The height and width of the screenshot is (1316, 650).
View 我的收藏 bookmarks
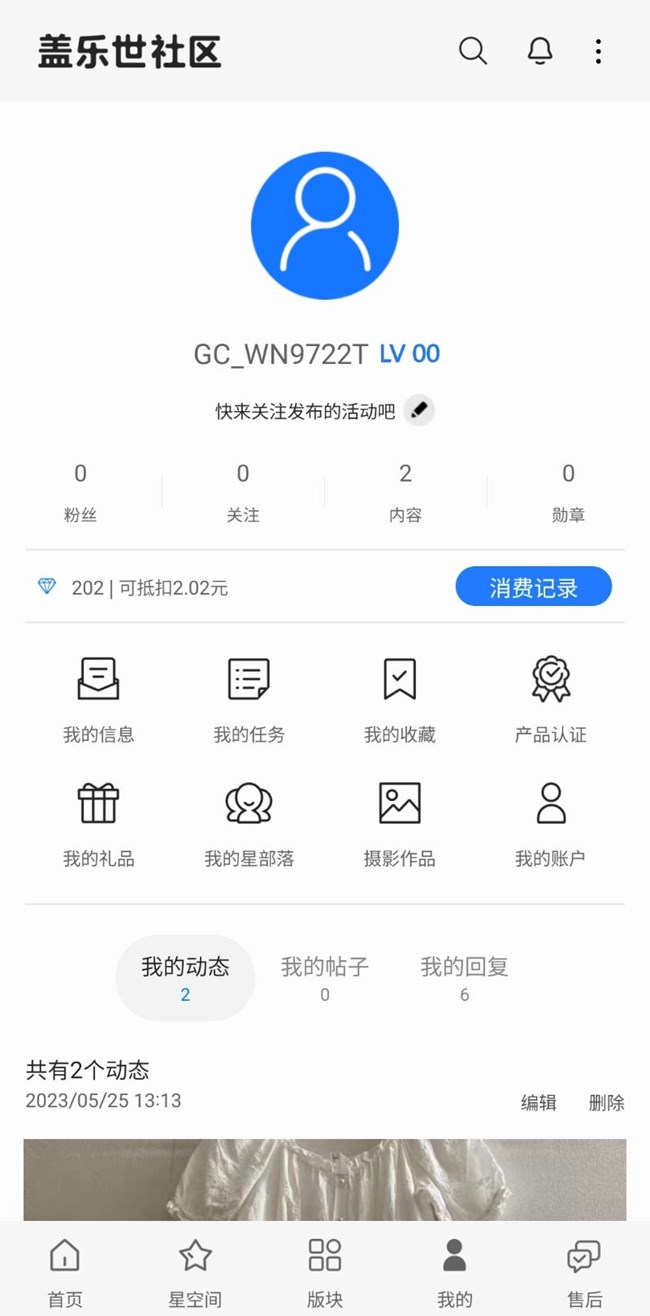400,699
